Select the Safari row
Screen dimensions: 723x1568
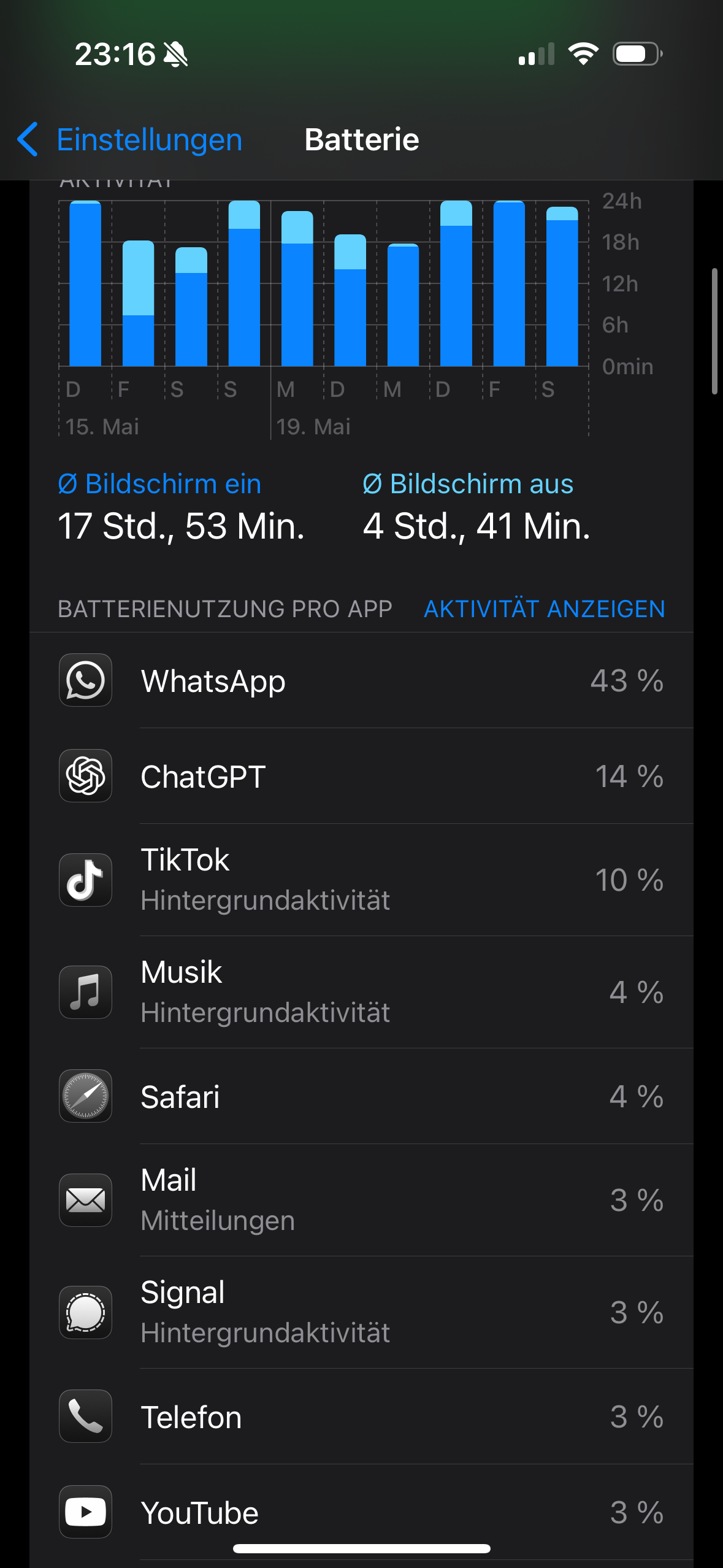point(361,1097)
